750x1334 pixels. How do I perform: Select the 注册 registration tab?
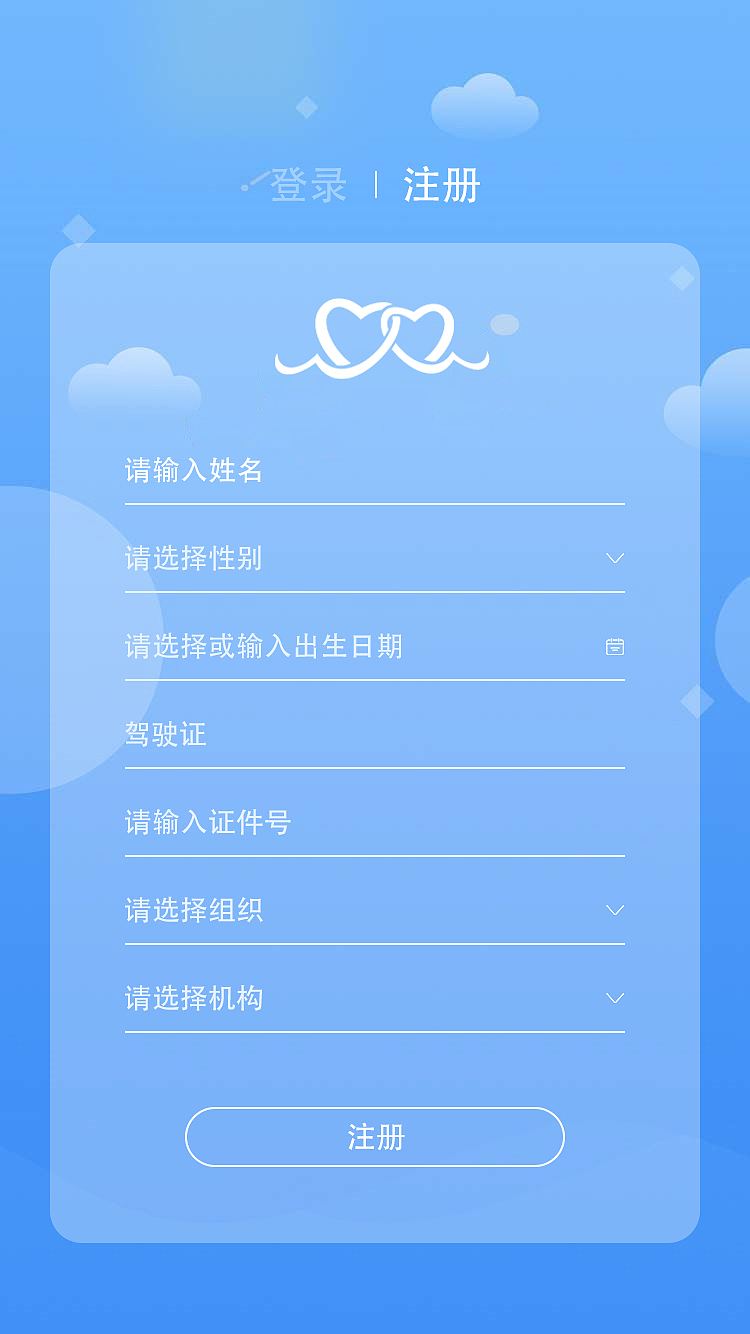click(441, 186)
